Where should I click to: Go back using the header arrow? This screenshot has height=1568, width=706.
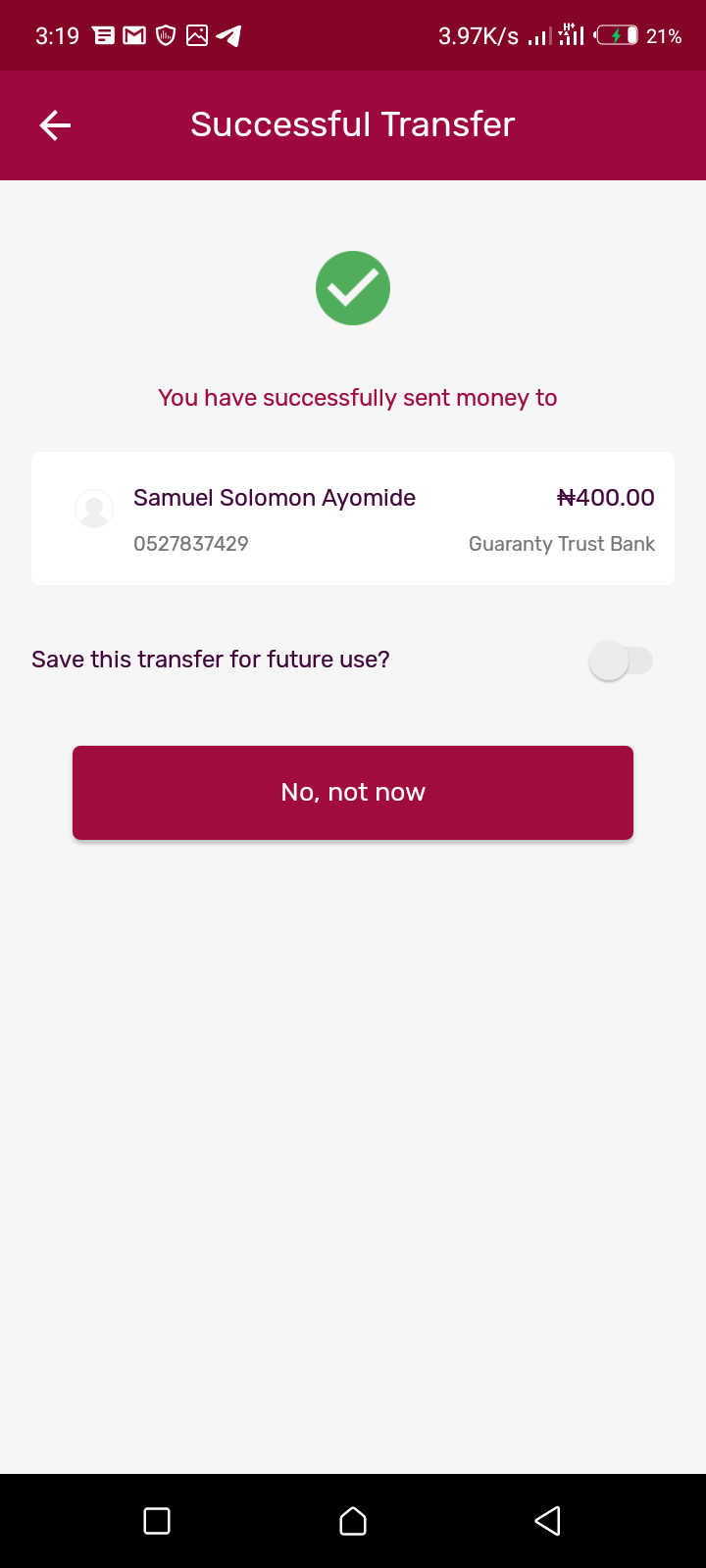[x=55, y=125]
